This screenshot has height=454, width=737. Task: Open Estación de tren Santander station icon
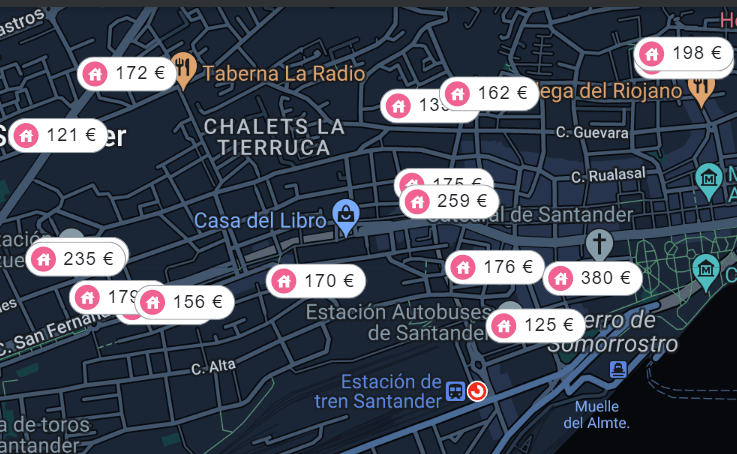pos(455,391)
